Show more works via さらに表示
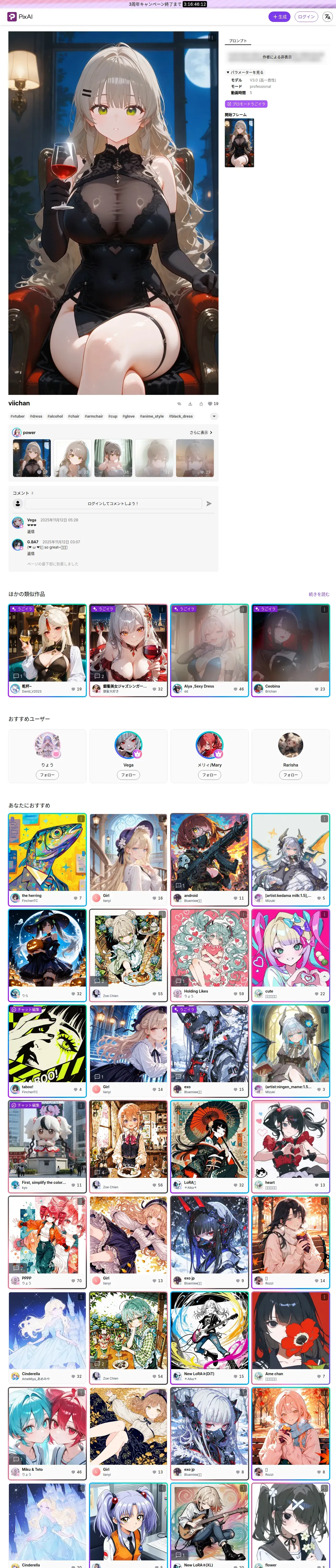 [x=201, y=433]
